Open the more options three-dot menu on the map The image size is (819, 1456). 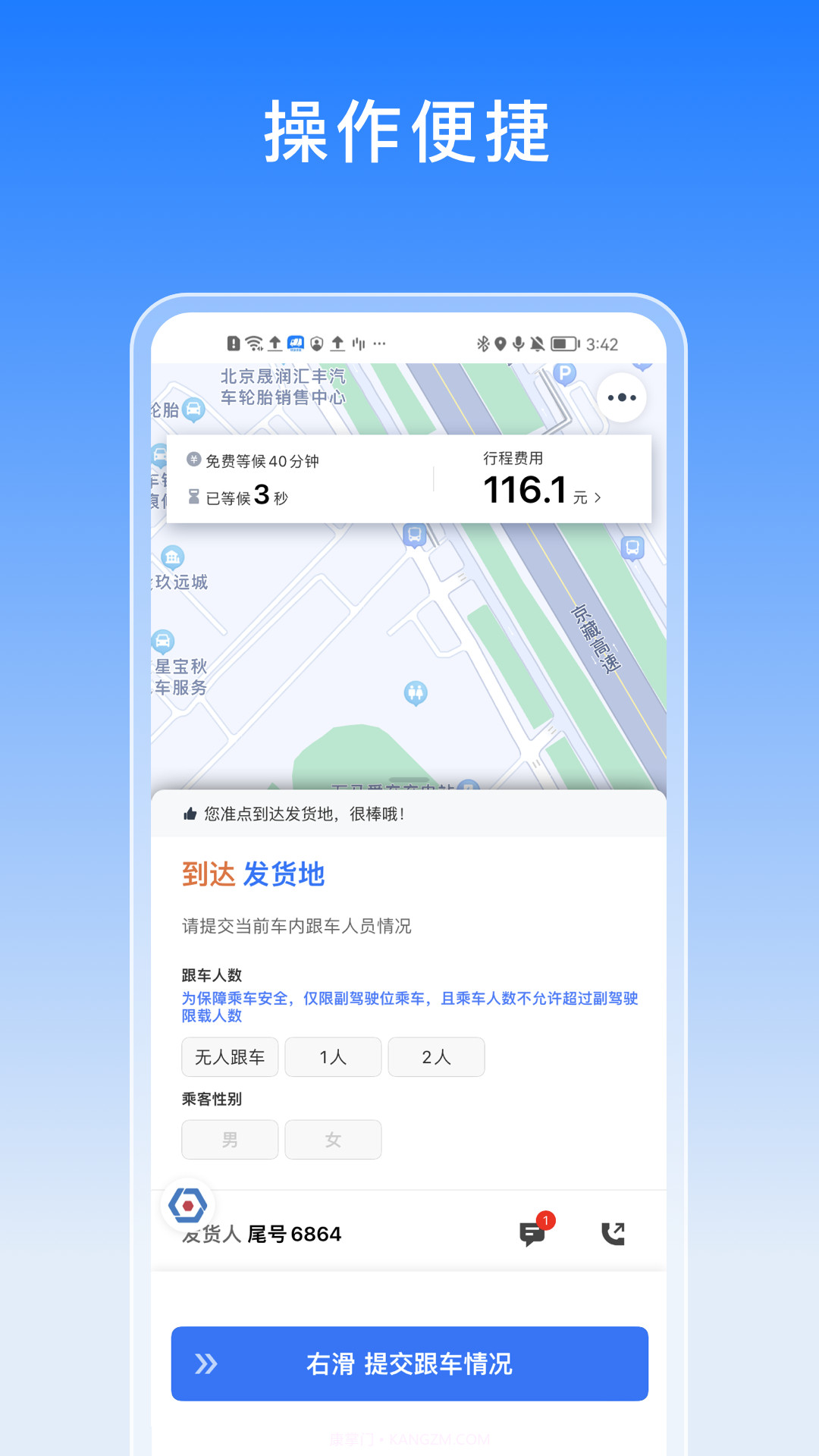point(622,397)
